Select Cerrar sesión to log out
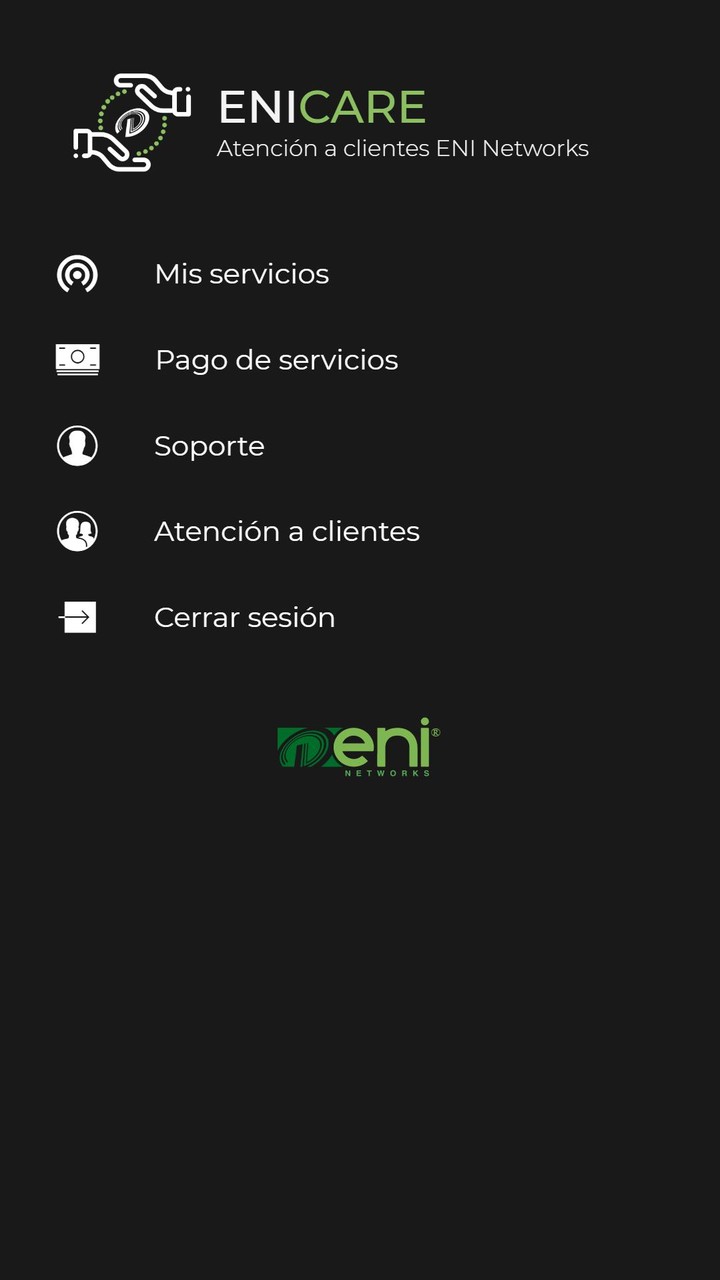The image size is (720, 1280). click(x=244, y=617)
